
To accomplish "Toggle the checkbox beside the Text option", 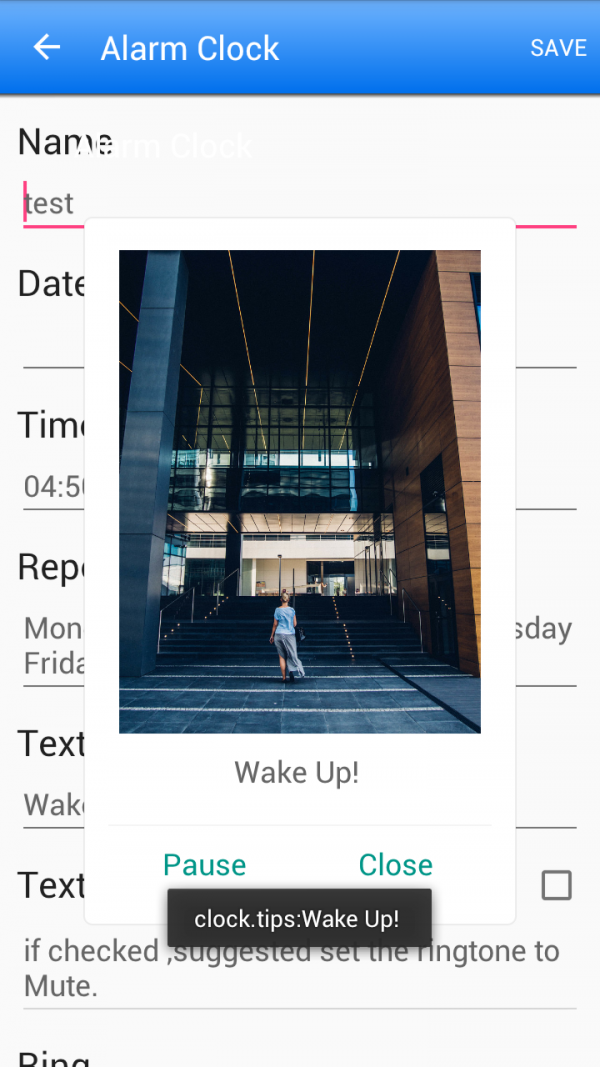I will pyautogui.click(x=556, y=885).
